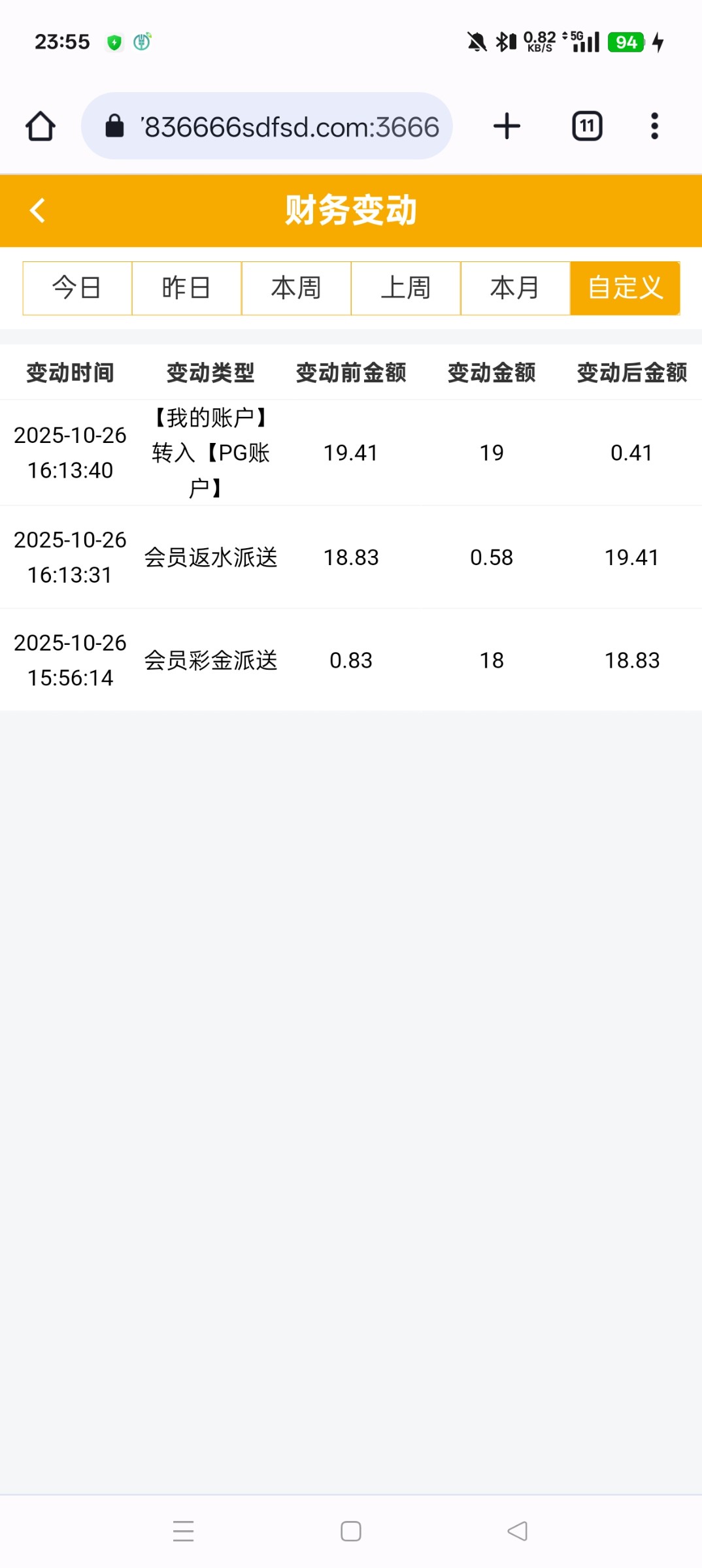Viewport: 702px width, 1568px height.
Task: Open the browser overflow menu
Action: 654,126
